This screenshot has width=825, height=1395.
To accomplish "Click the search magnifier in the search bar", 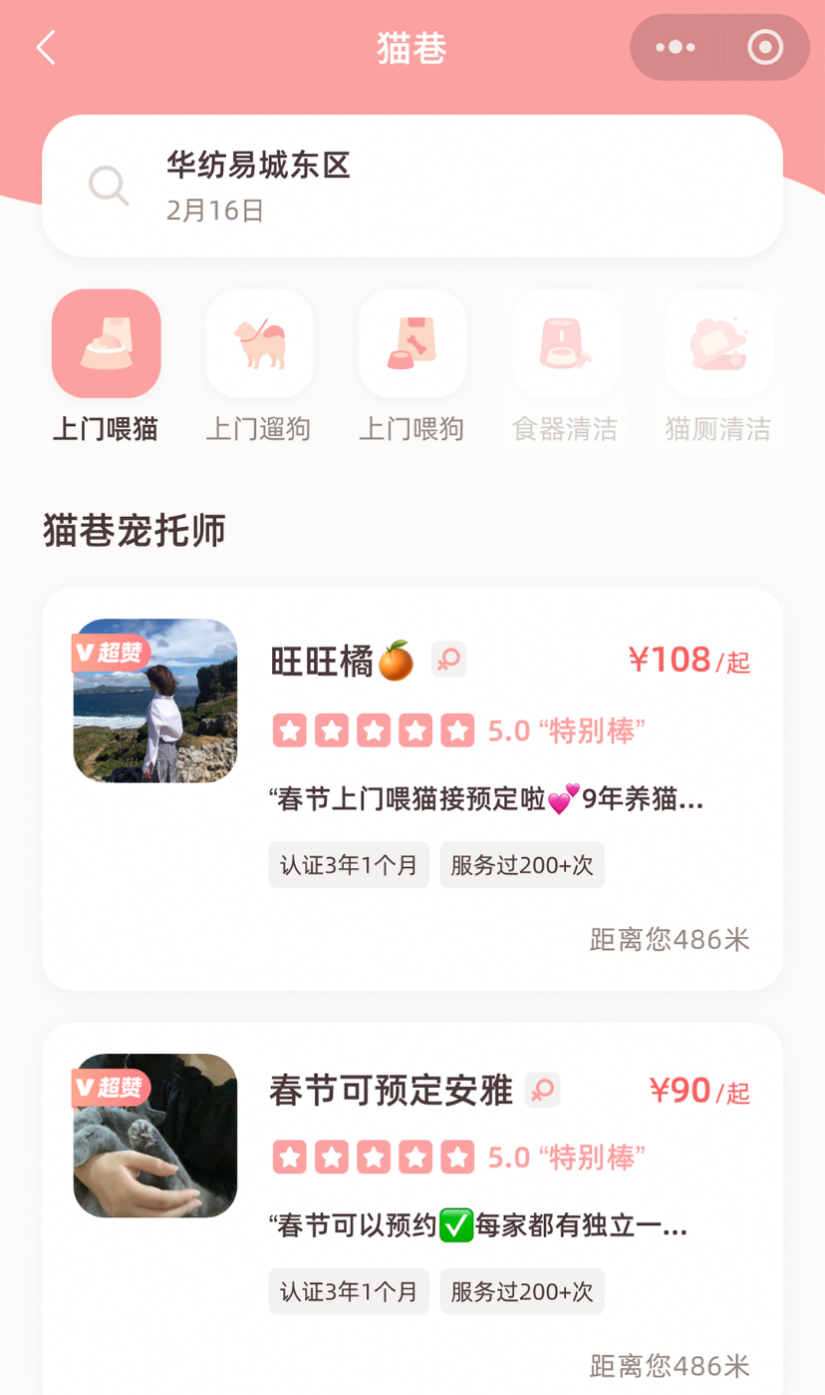I will [x=108, y=186].
